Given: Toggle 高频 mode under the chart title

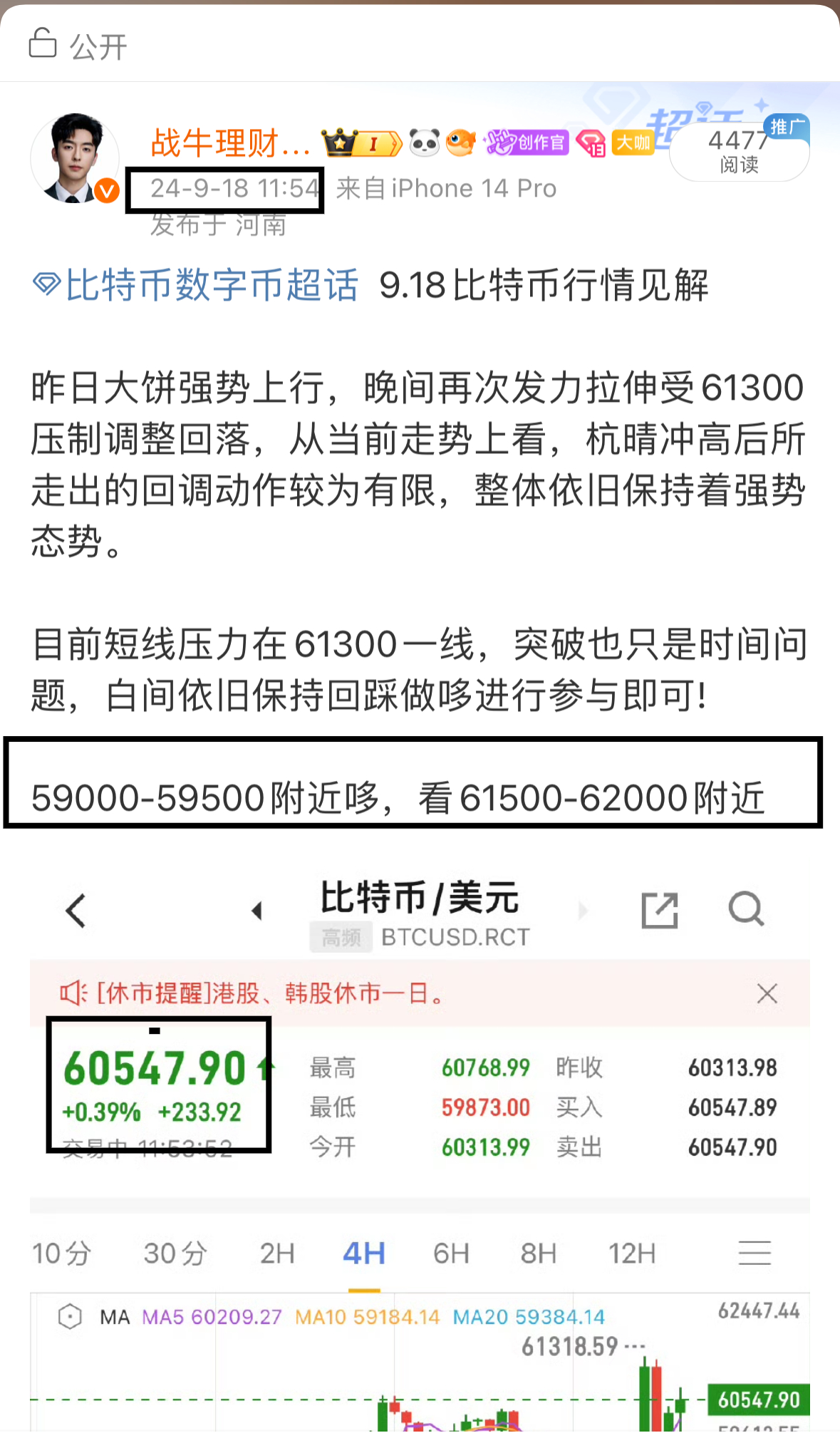Looking at the screenshot, I should coord(341,938).
